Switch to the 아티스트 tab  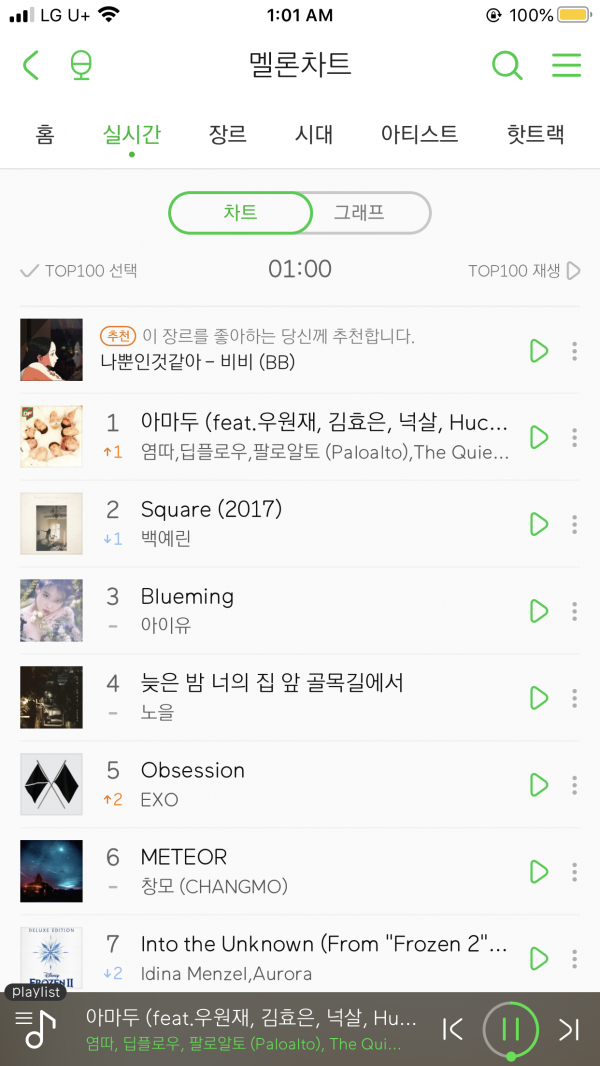coord(419,134)
